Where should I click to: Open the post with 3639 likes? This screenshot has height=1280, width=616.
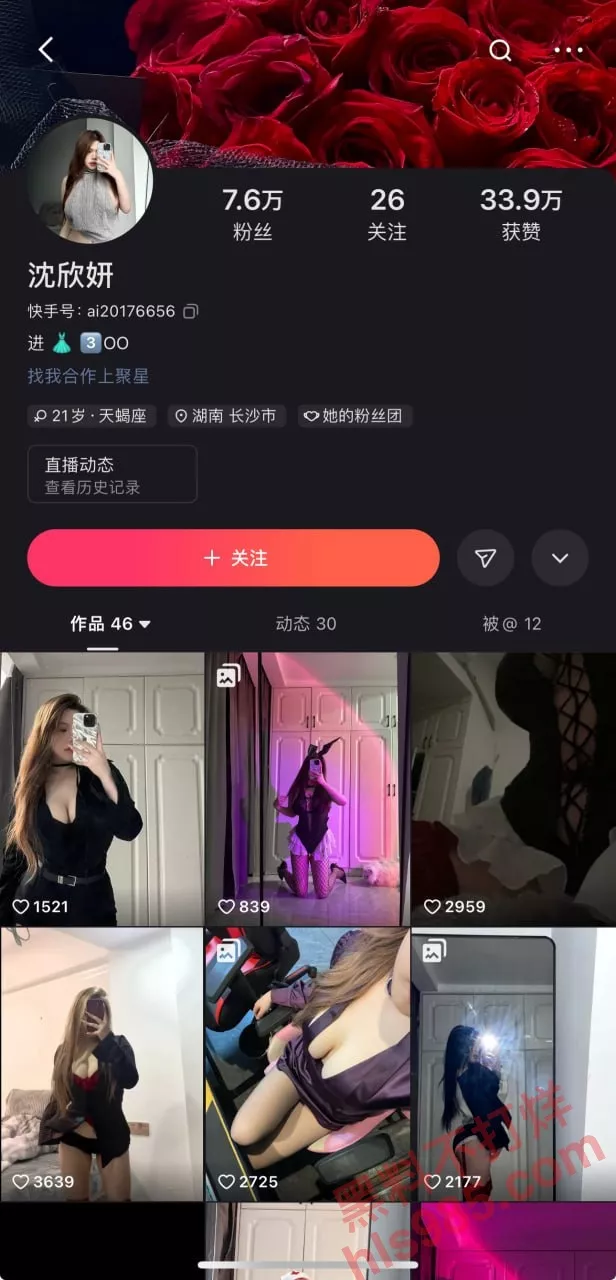[x=102, y=1063]
